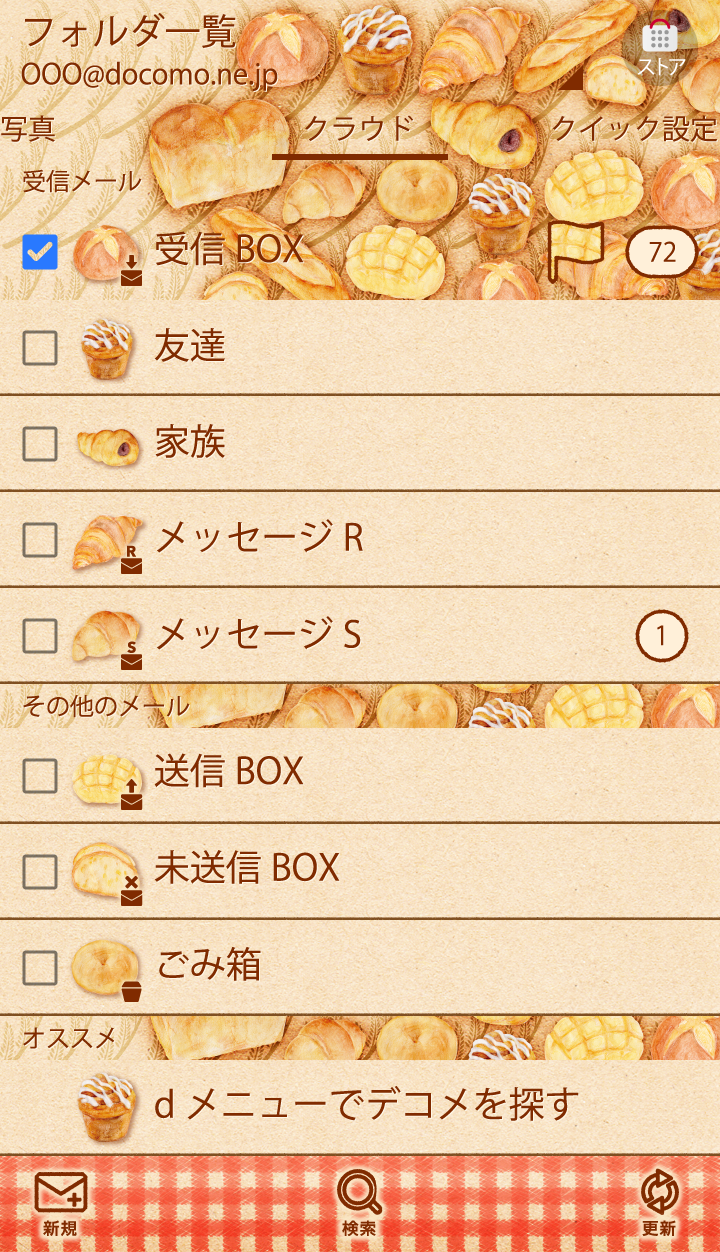Tick the 友達 folder checkbox
The image size is (720, 1252).
tap(40, 348)
